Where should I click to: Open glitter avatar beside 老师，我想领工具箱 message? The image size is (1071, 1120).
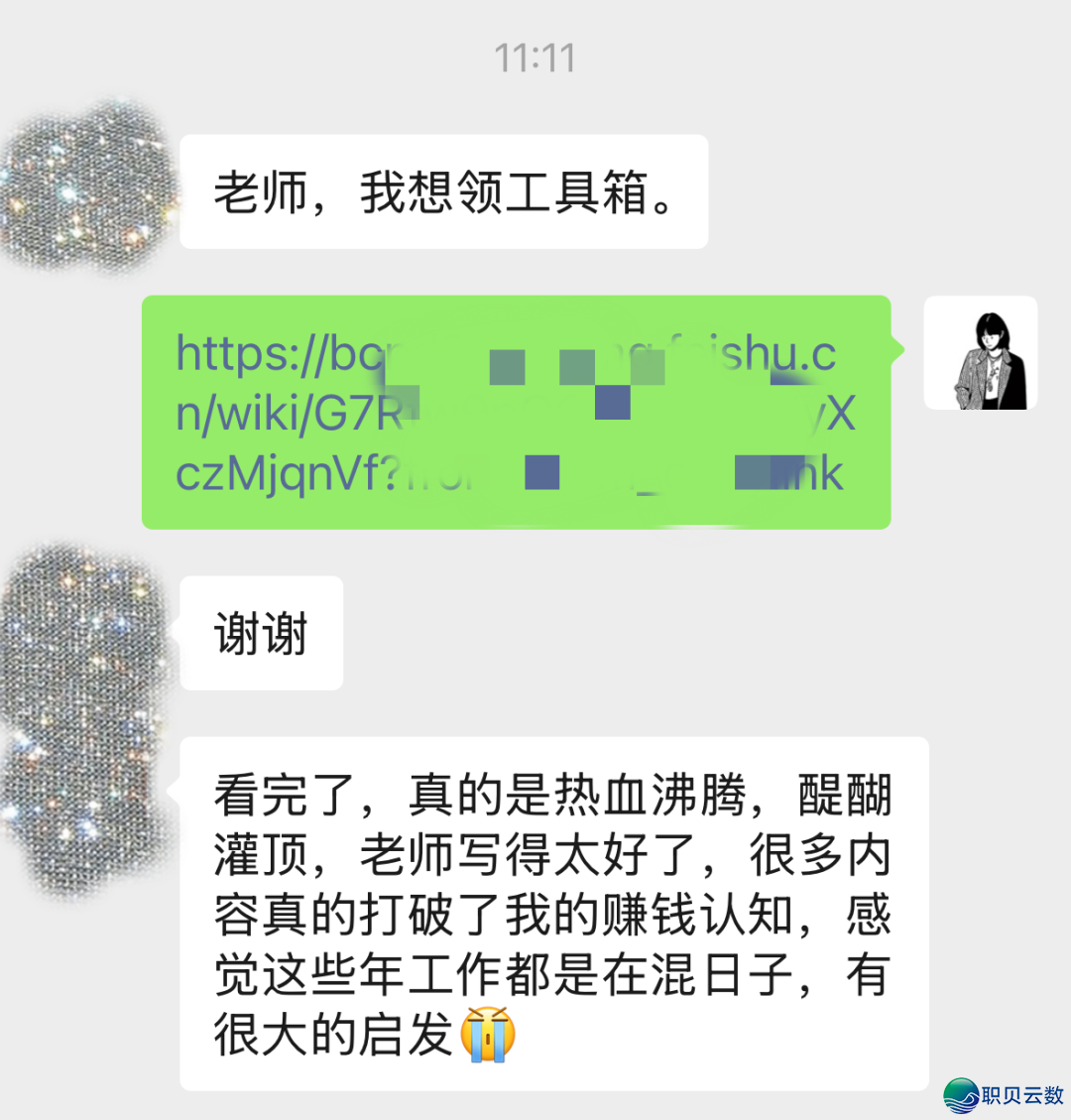click(87, 187)
